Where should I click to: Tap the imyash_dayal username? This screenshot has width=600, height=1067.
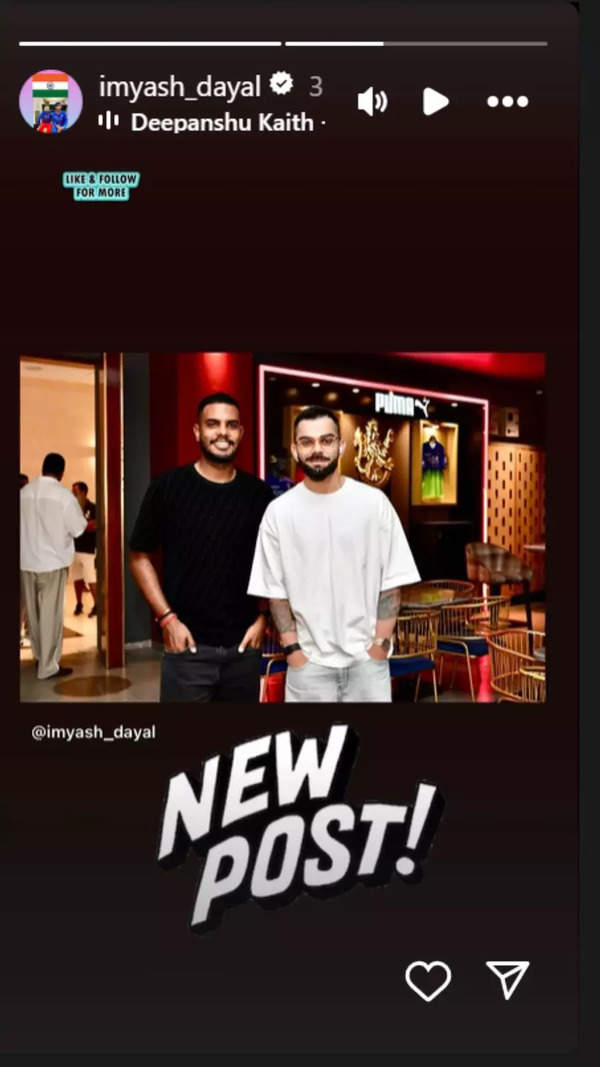pyautogui.click(x=182, y=87)
